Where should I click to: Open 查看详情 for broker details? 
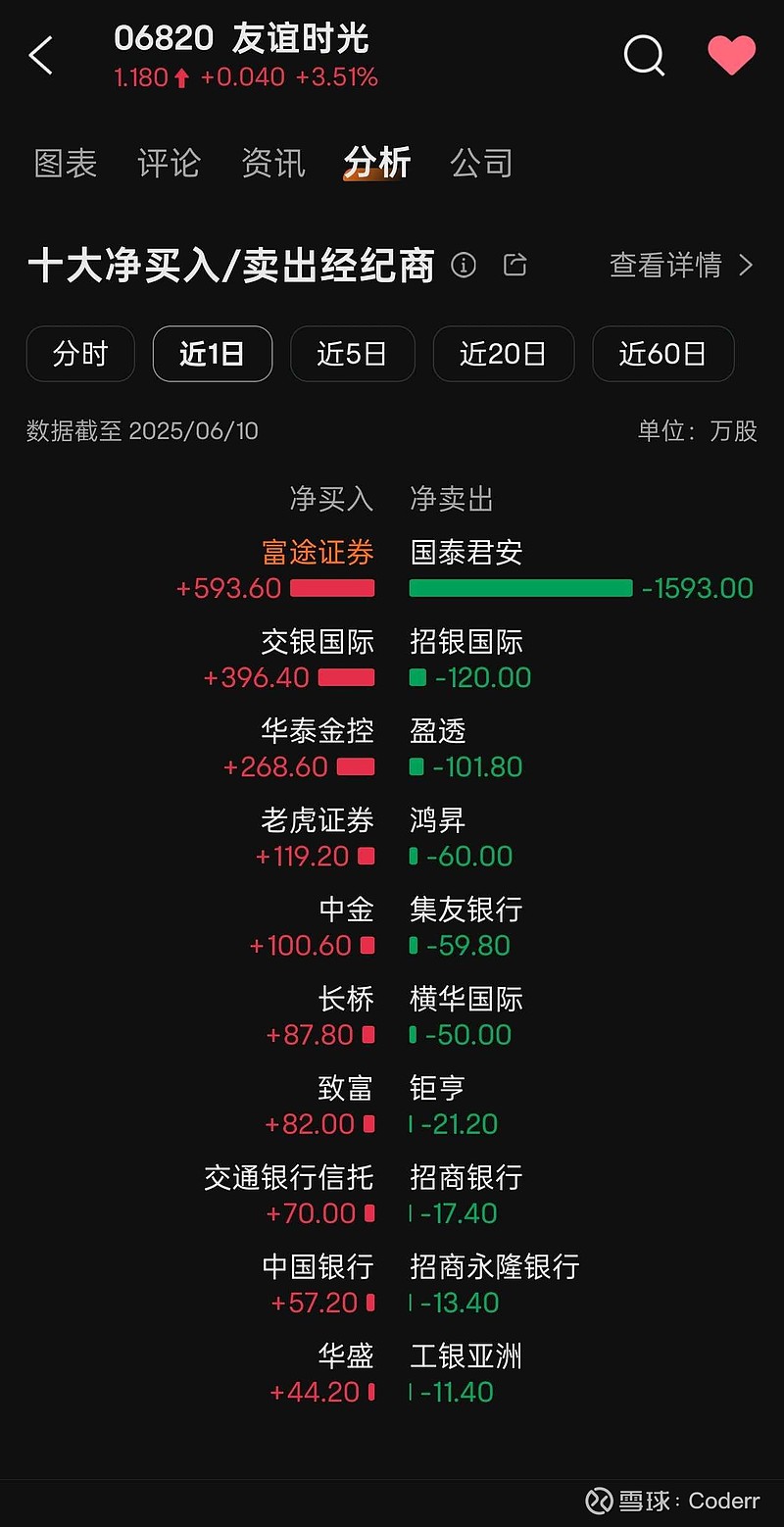coord(681,265)
